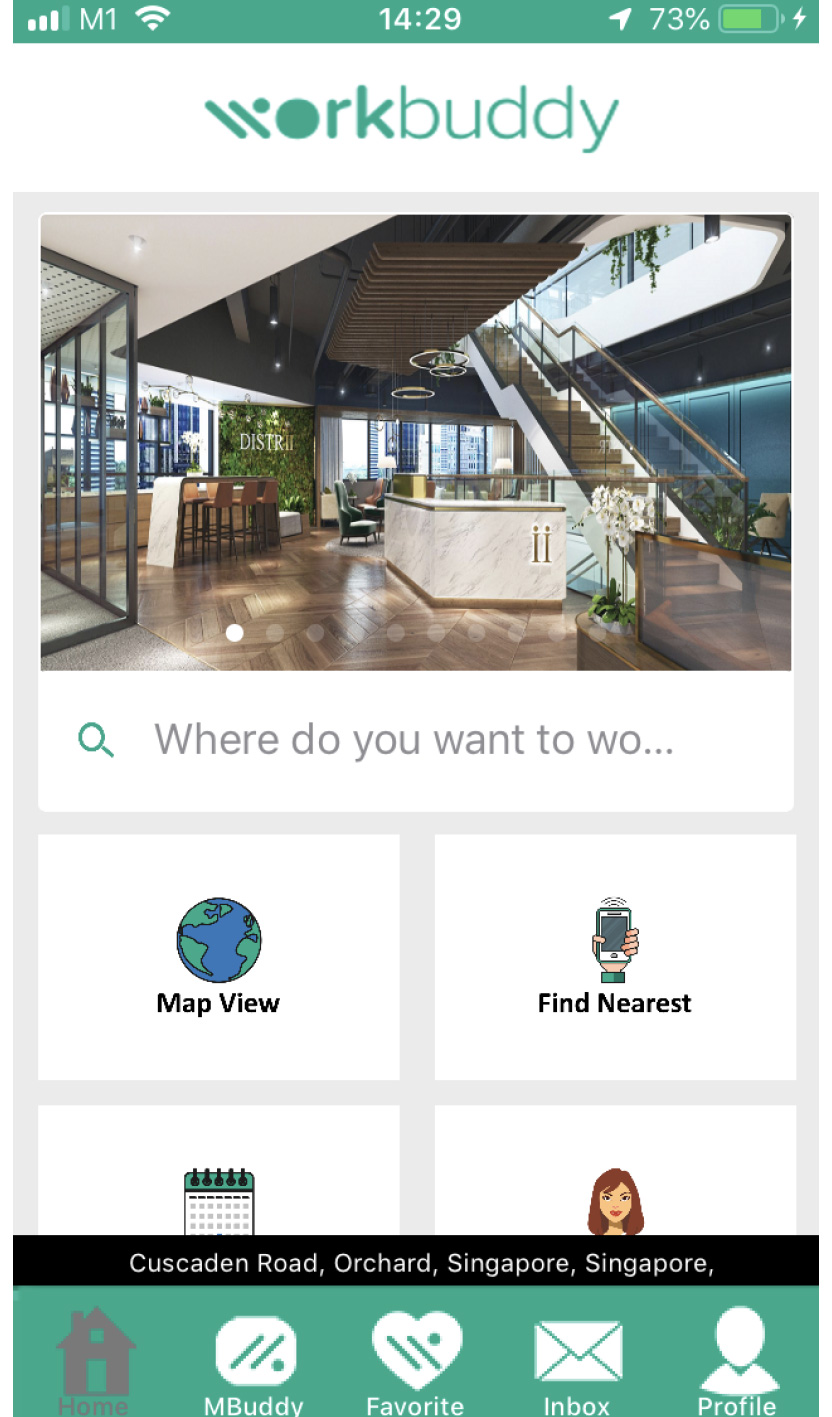Viewport: 832px width, 1417px height.
Task: Open the featured workspace banner photo
Action: click(415, 442)
